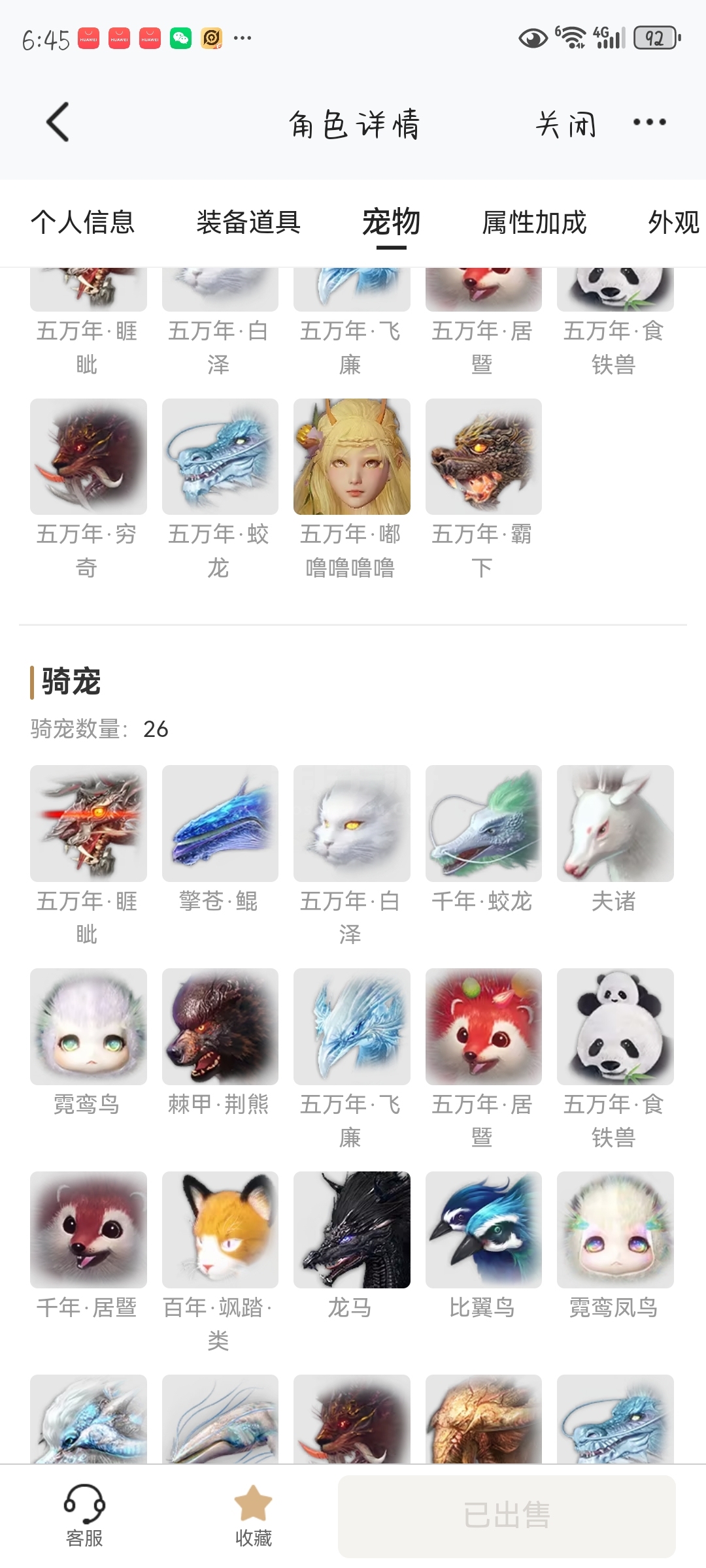This screenshot has height=1568, width=706.
Task: View the 比翼鸟 mount
Action: (x=483, y=1230)
